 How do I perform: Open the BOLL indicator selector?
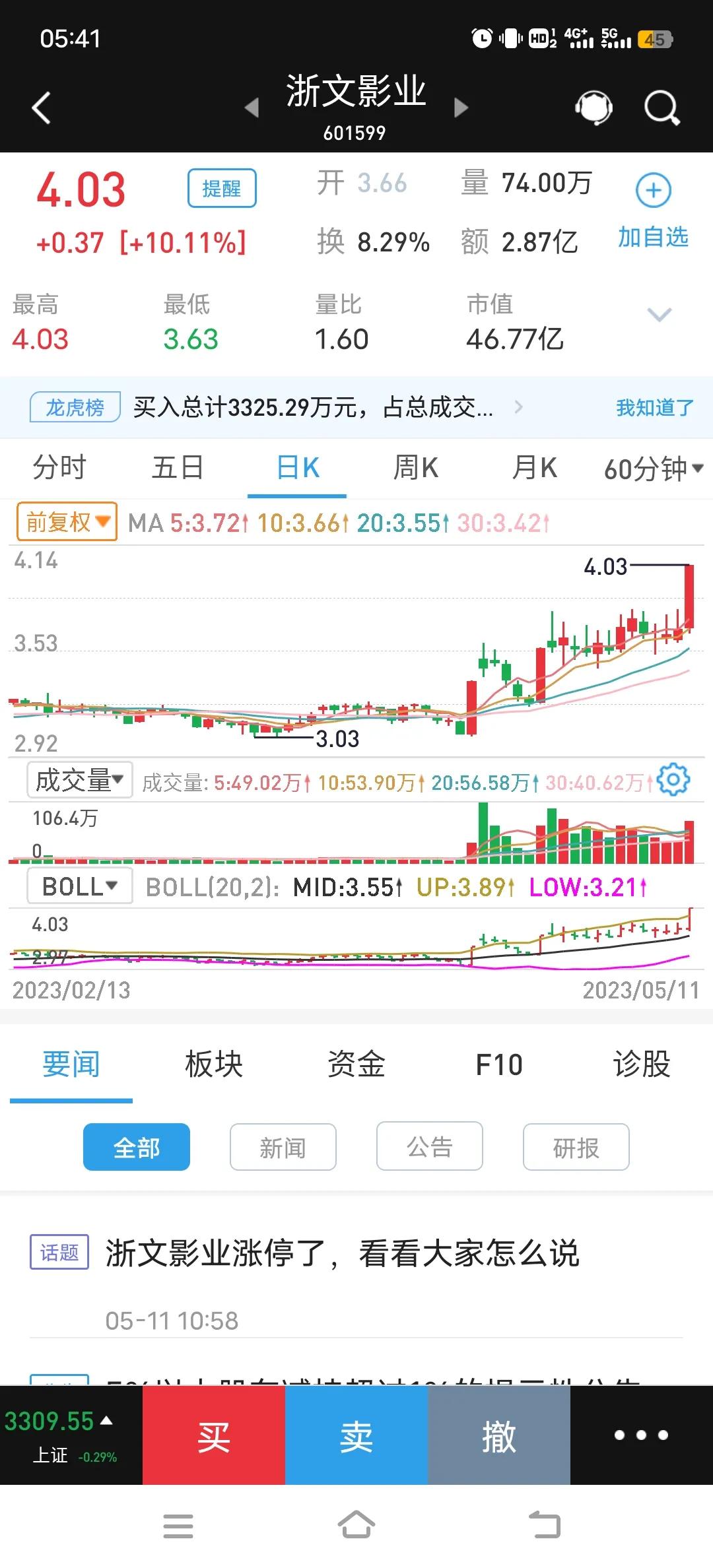pos(79,886)
